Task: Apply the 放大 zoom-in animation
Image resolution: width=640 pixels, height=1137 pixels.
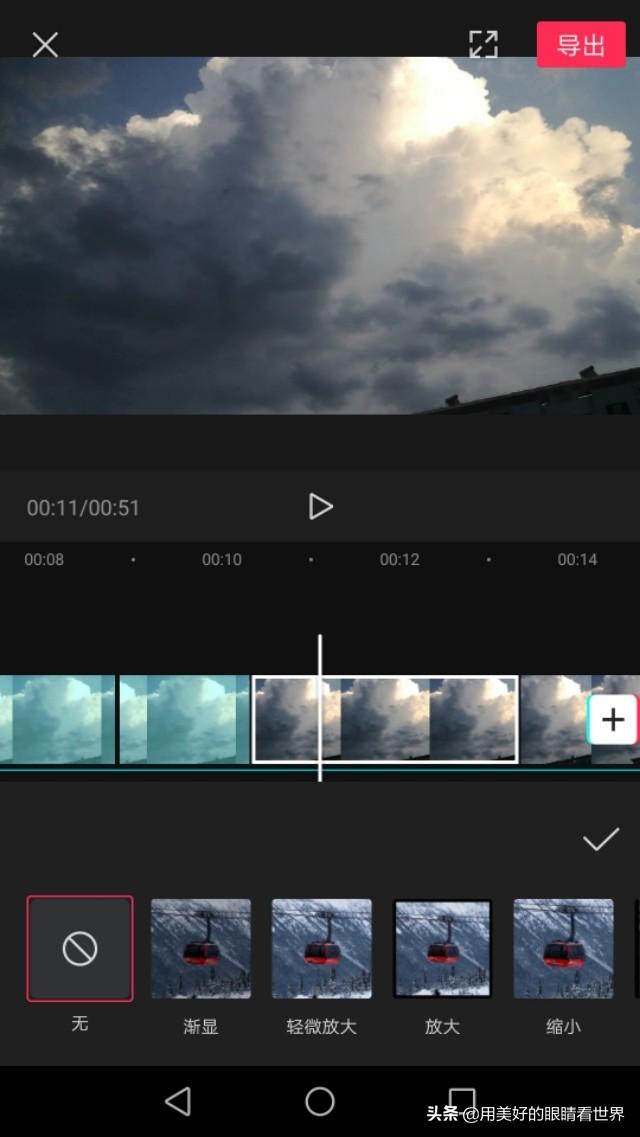Action: 442,948
